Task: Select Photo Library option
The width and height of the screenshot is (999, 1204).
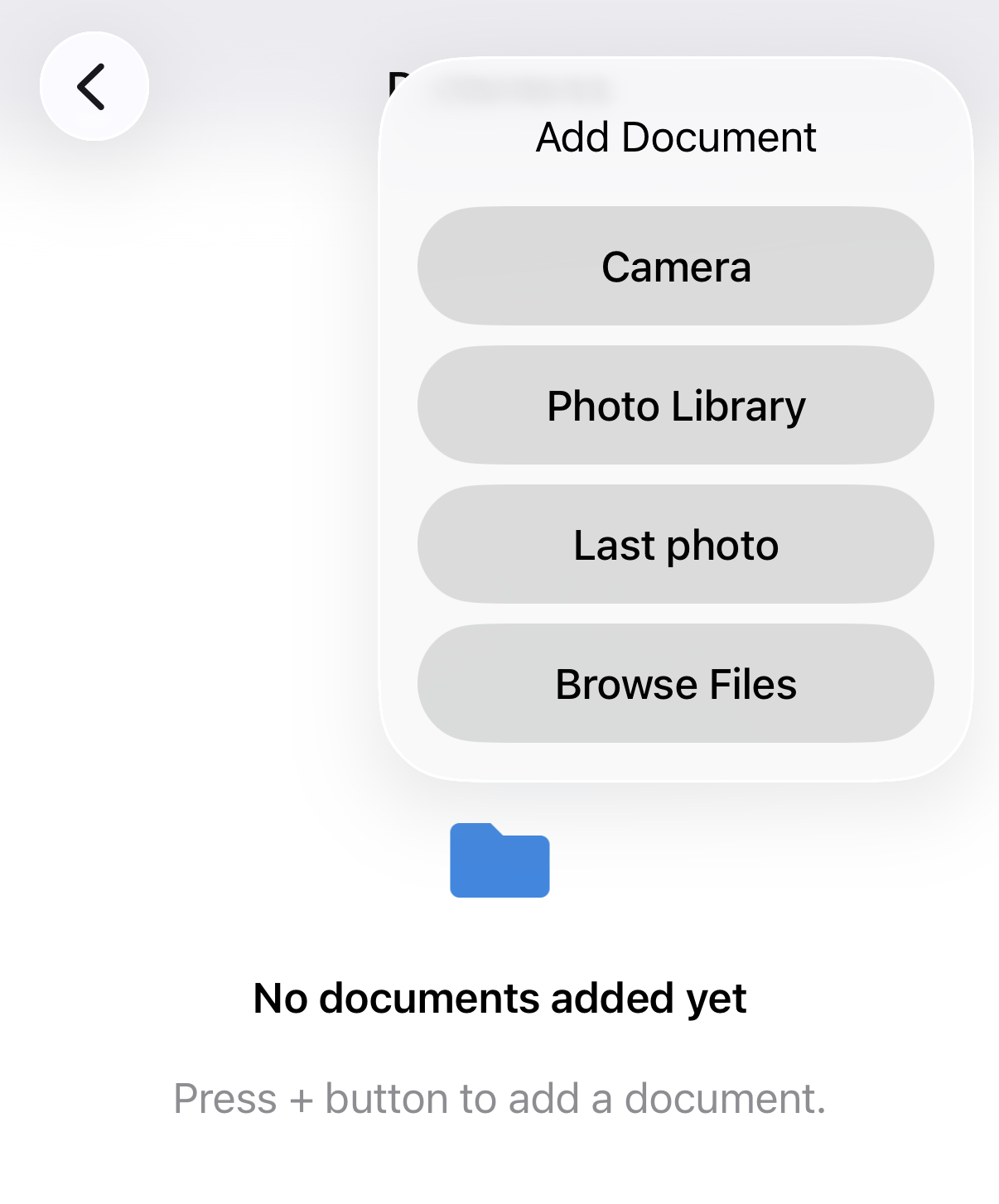Action: (676, 405)
